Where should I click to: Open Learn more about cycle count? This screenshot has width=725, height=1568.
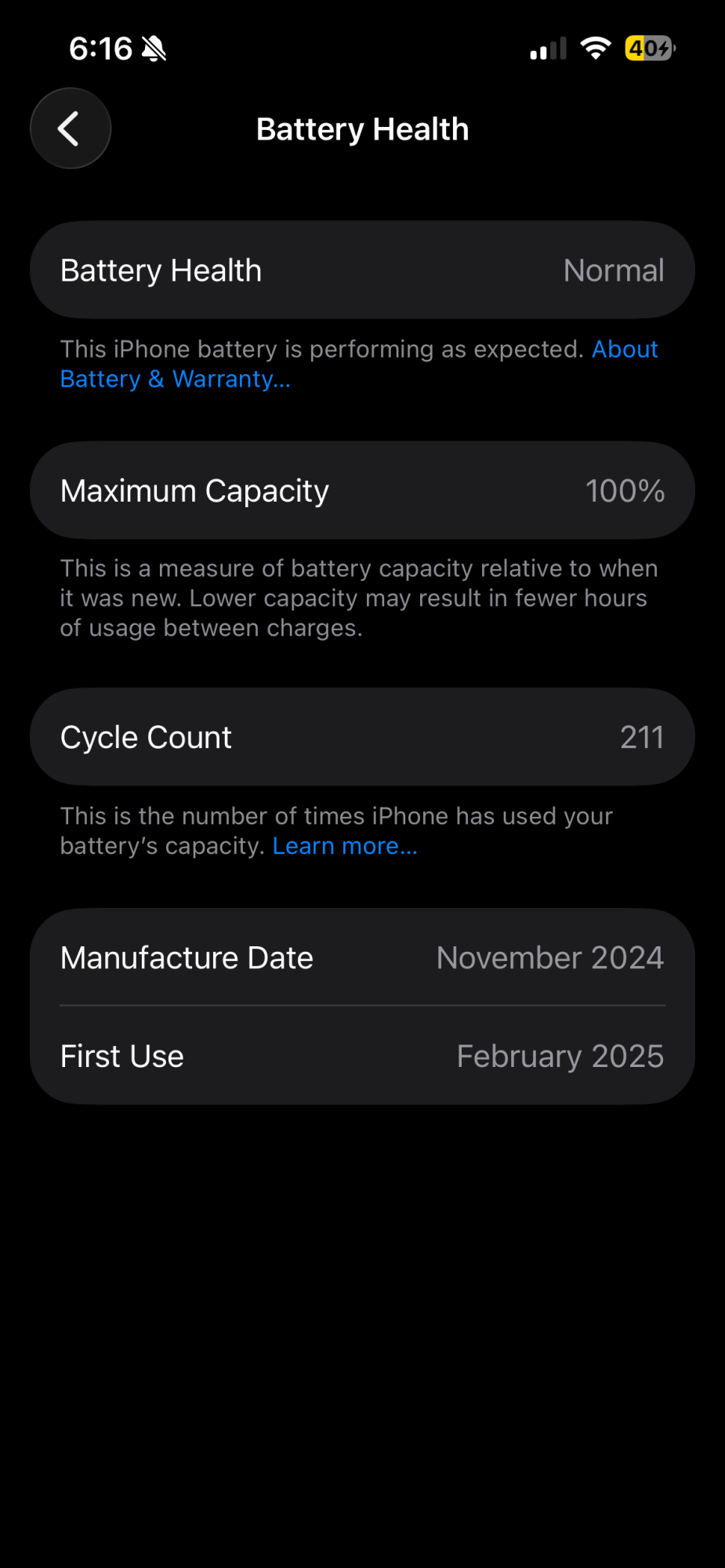click(344, 847)
